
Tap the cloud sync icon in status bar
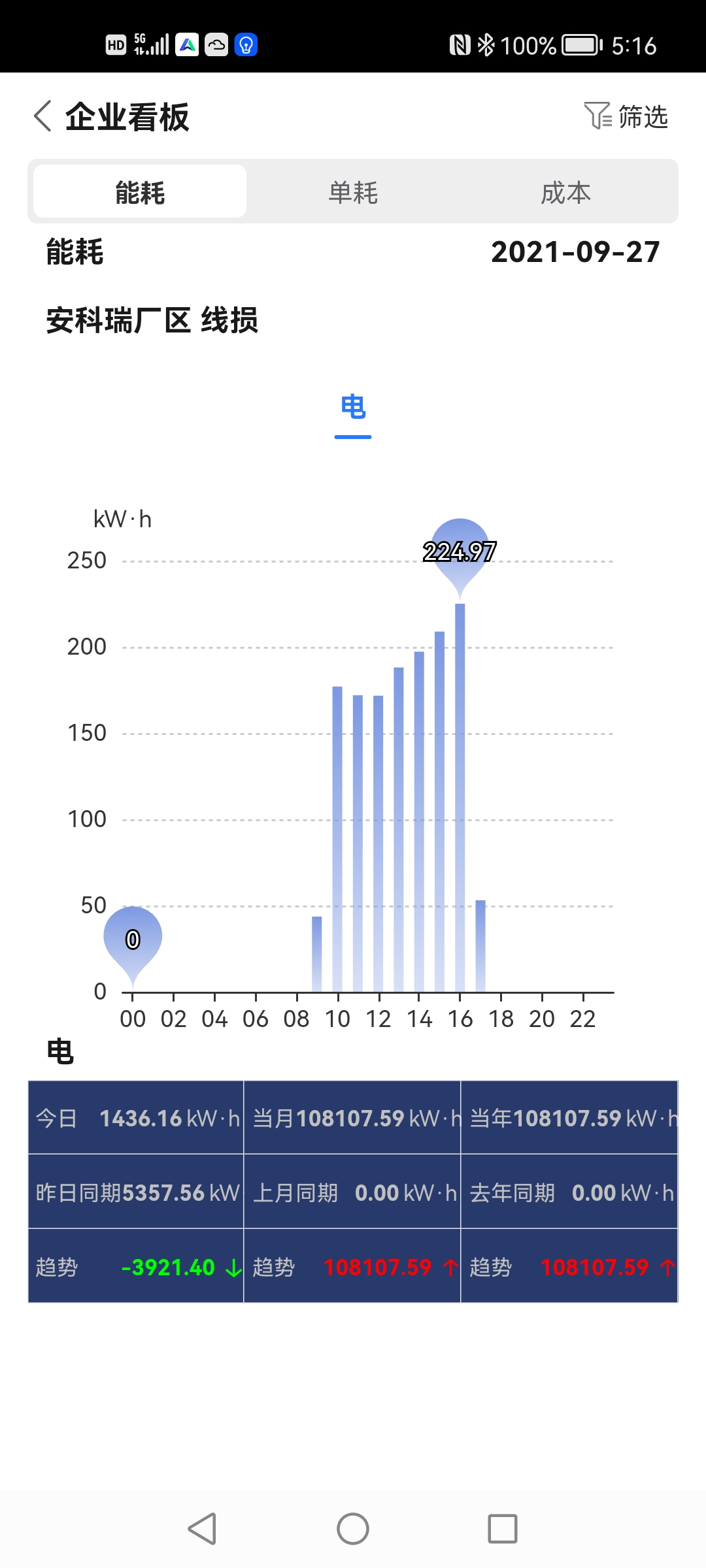point(216,46)
